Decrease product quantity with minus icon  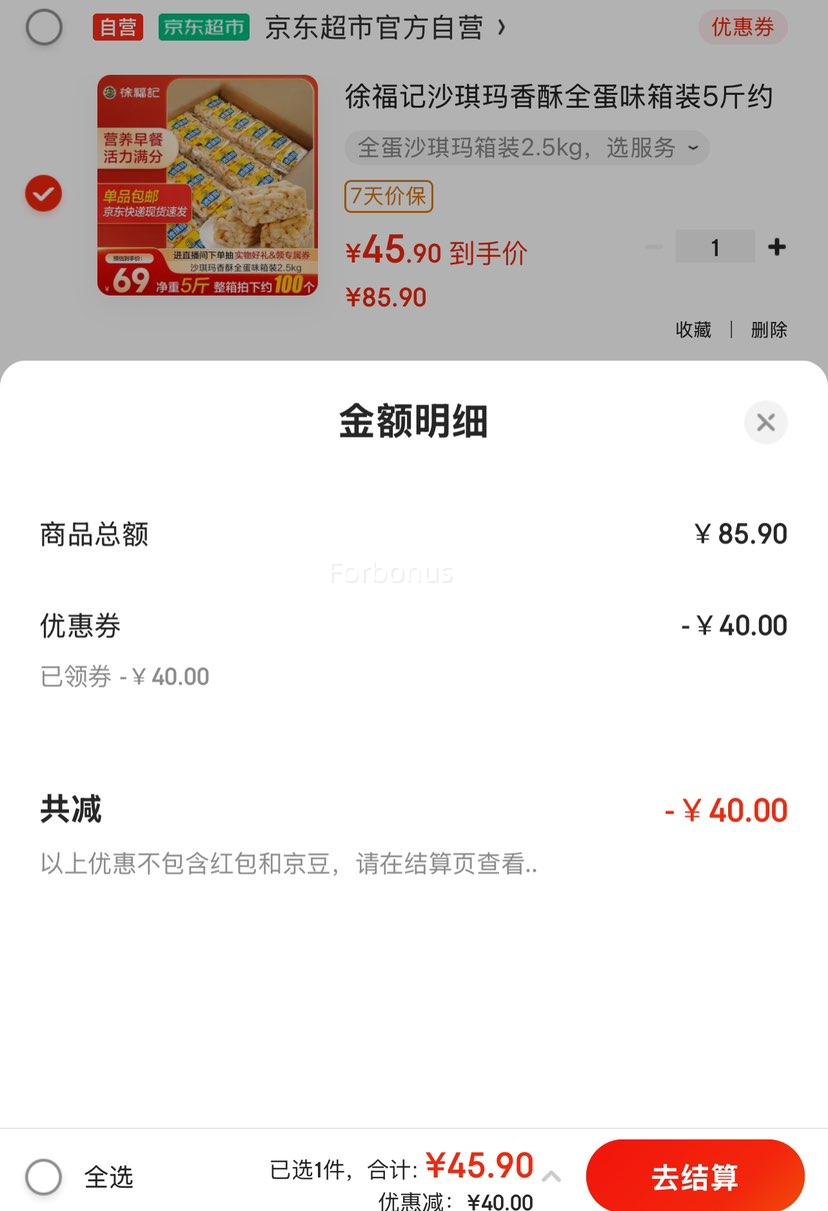(653, 247)
